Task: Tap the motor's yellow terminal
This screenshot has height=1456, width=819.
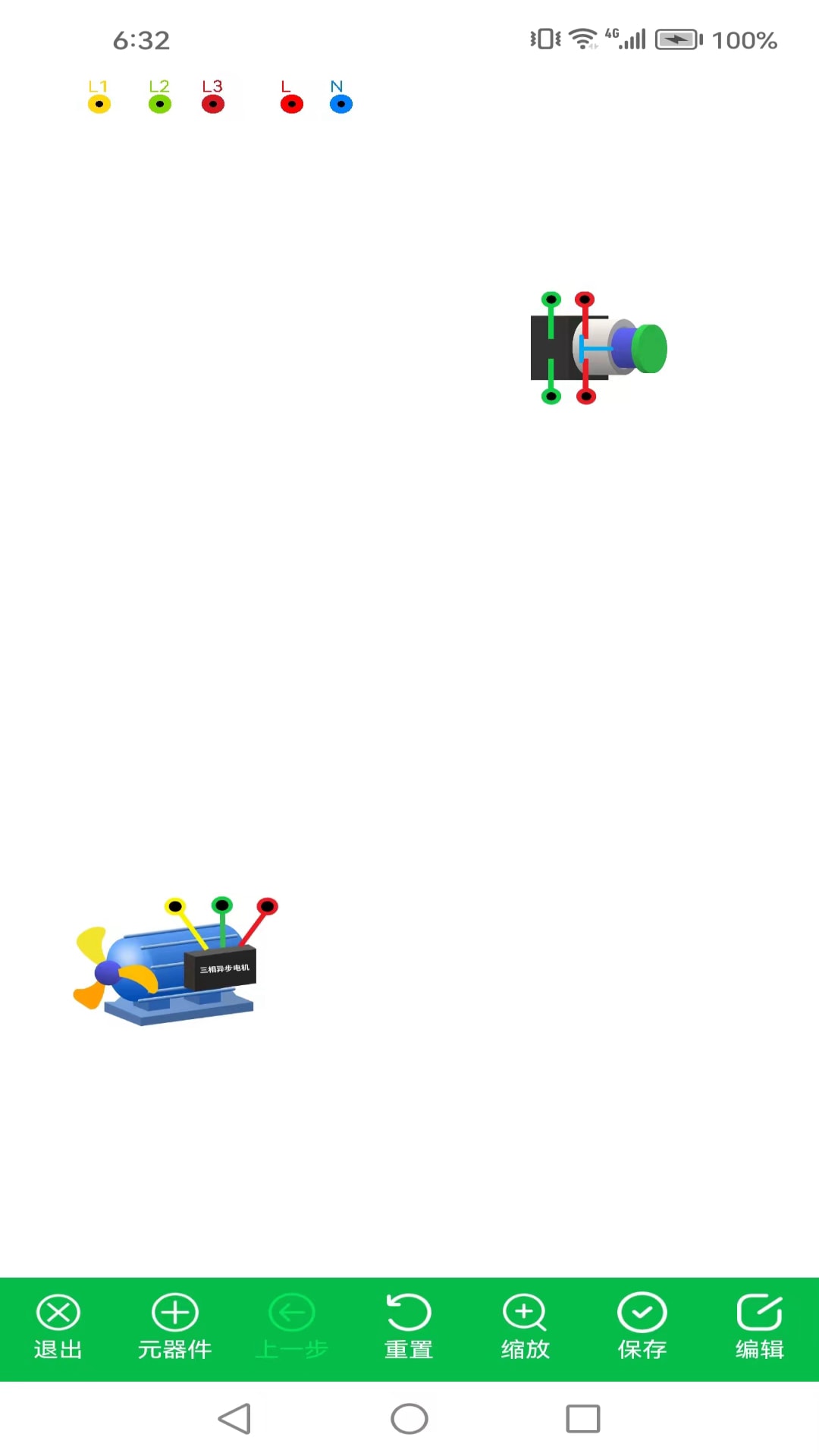Action: 175,906
